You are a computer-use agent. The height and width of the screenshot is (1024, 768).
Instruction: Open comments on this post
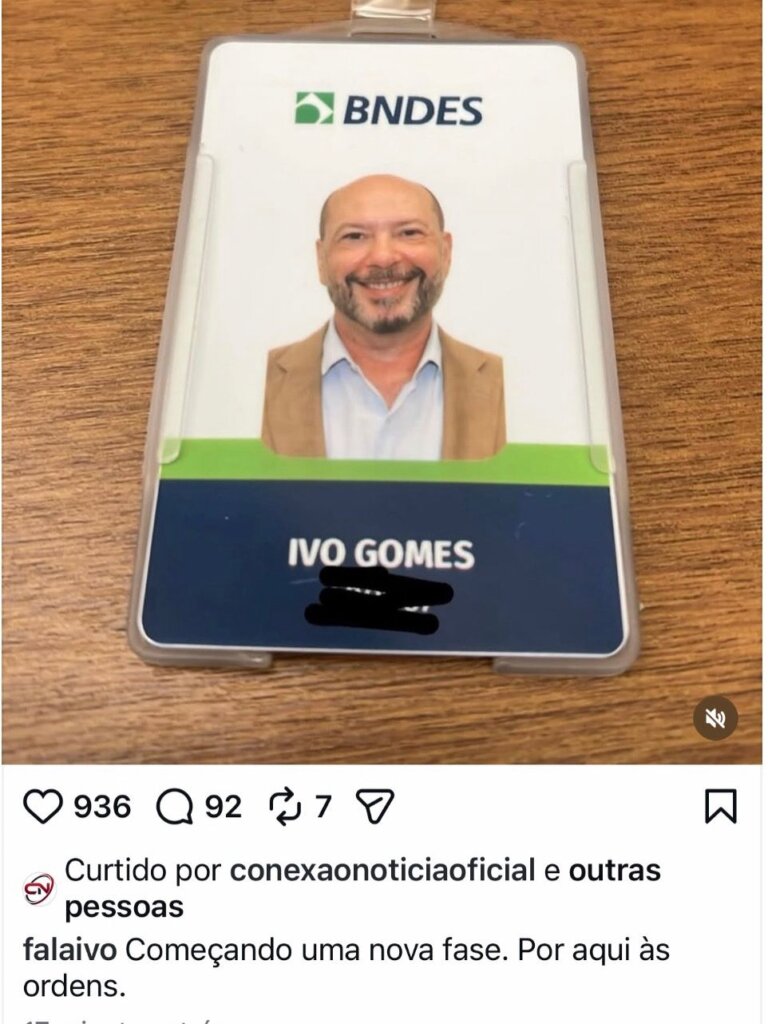coord(176,806)
